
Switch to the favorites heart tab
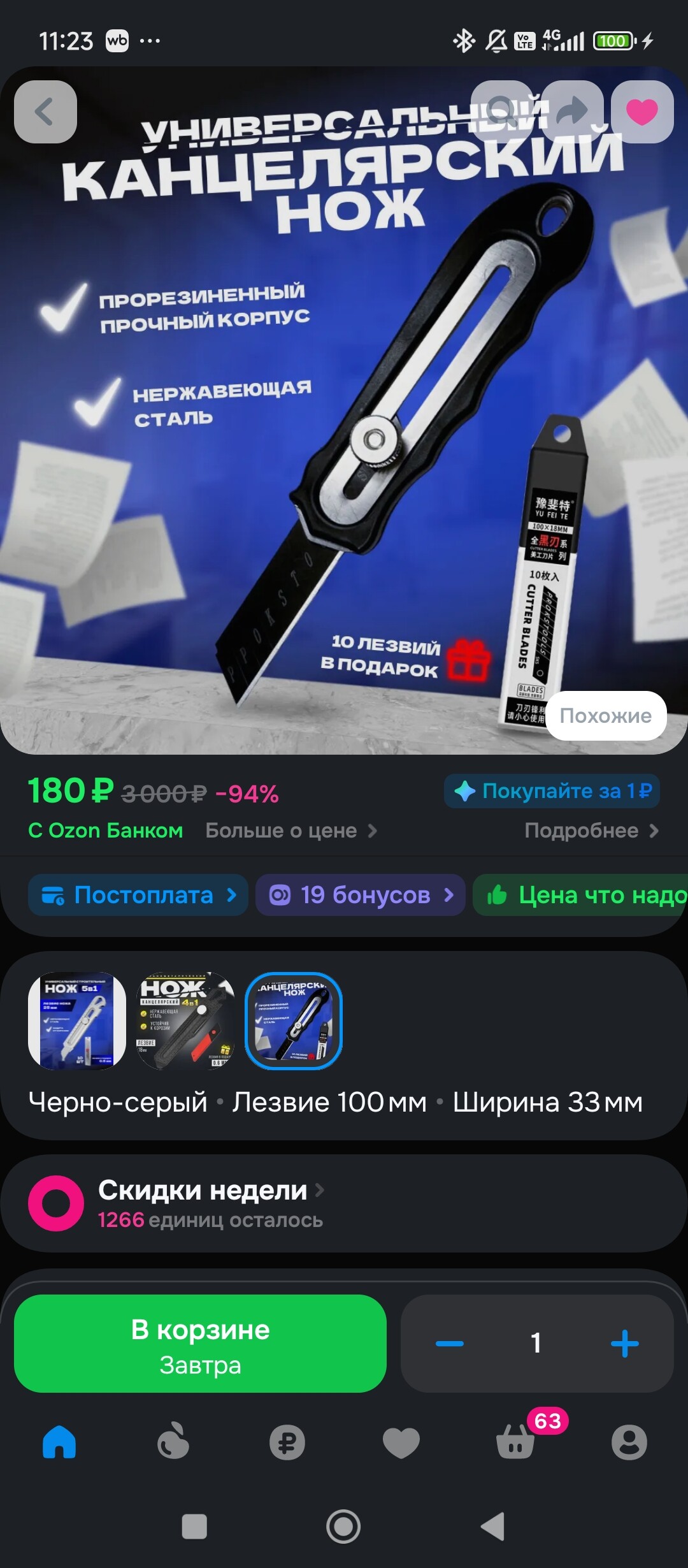pos(401,1442)
